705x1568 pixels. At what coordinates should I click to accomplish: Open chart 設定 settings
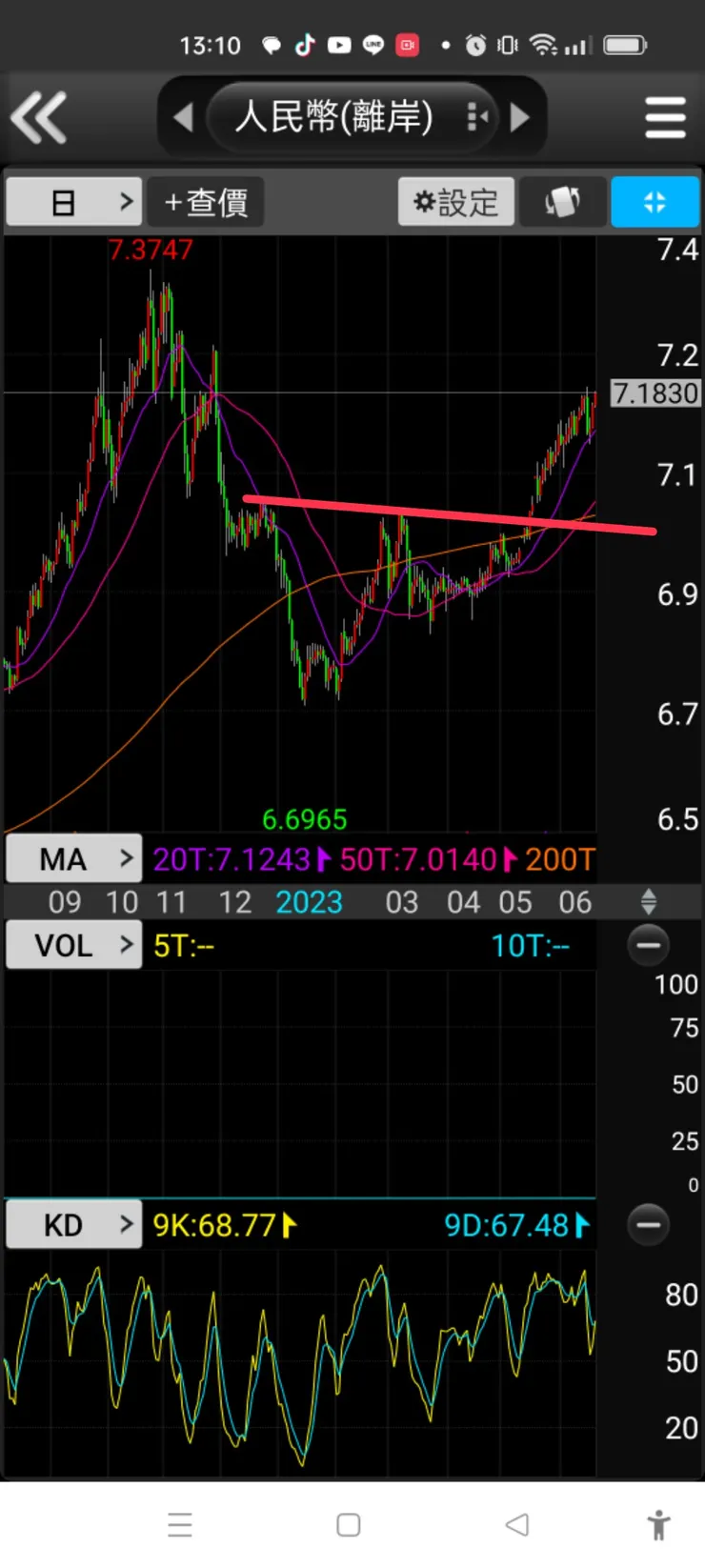pos(455,202)
